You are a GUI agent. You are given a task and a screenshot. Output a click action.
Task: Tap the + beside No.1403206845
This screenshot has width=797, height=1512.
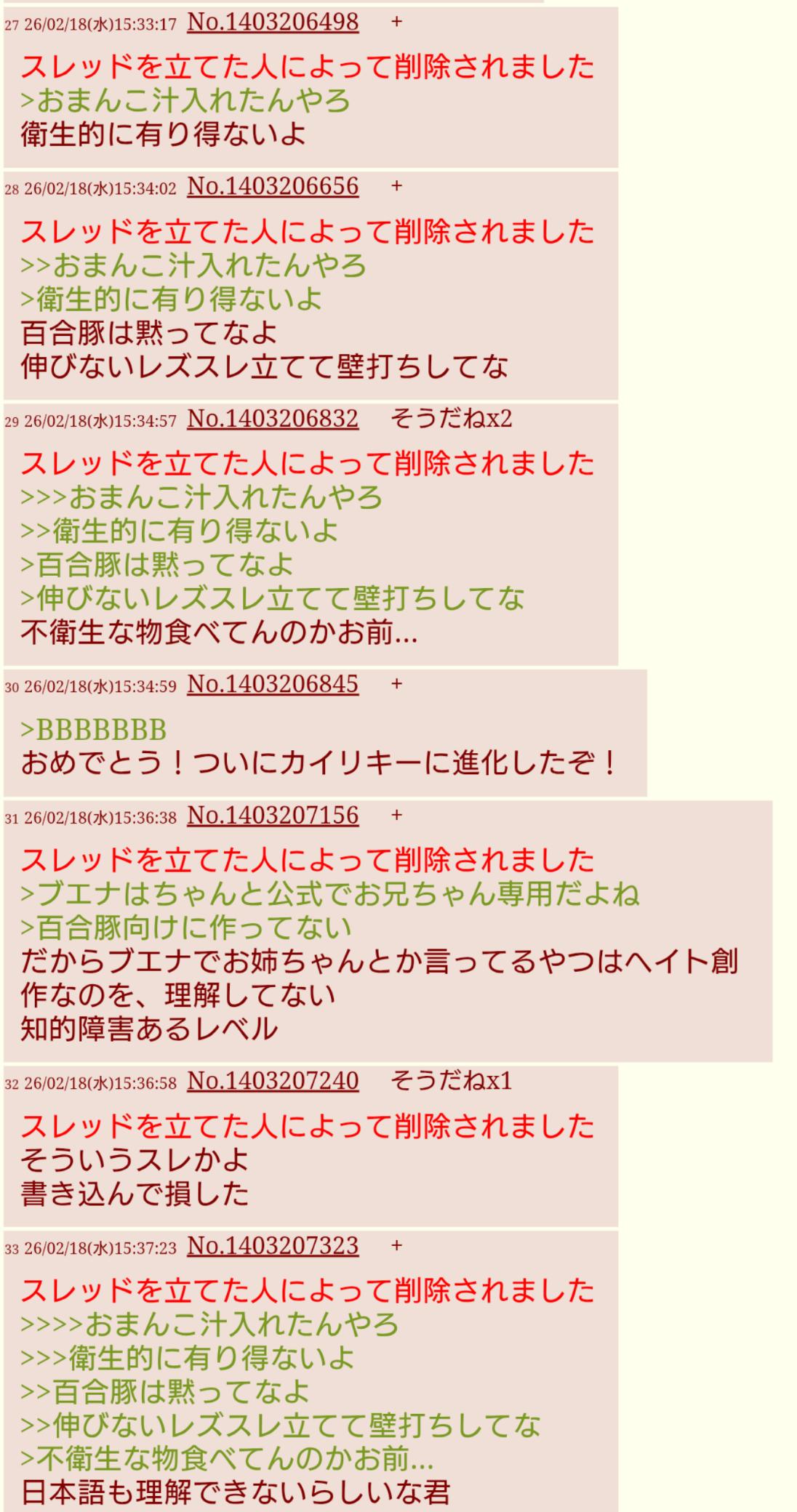pos(396,684)
